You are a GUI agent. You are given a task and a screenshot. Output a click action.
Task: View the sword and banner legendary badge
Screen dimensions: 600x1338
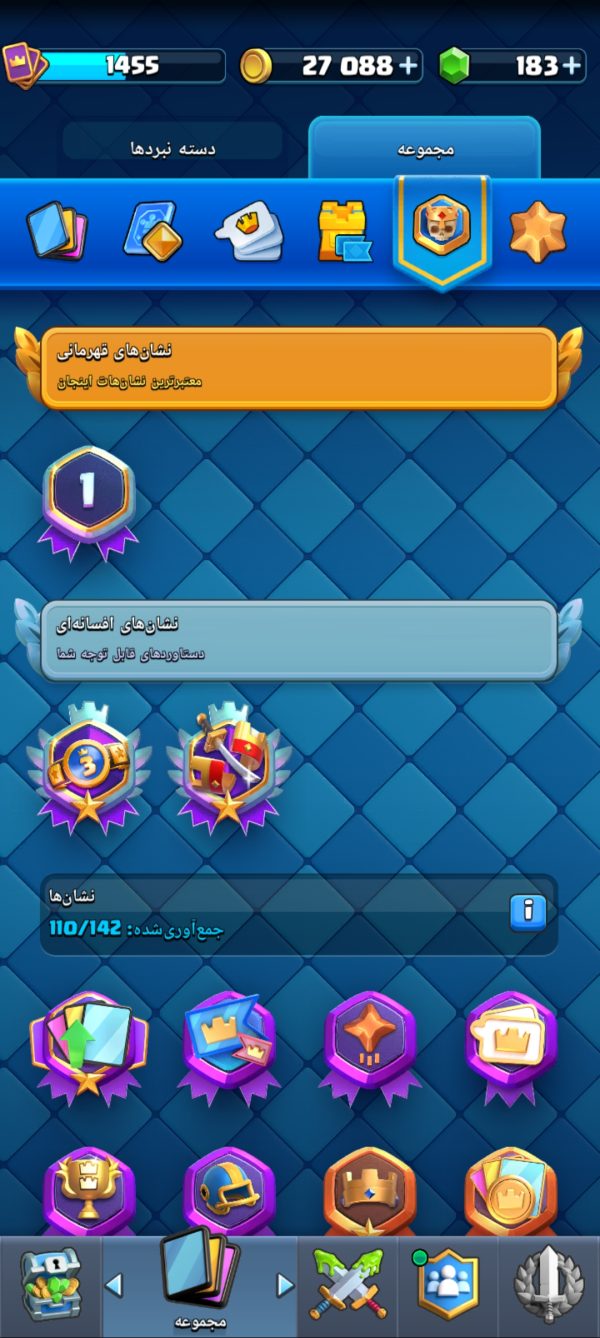228,767
